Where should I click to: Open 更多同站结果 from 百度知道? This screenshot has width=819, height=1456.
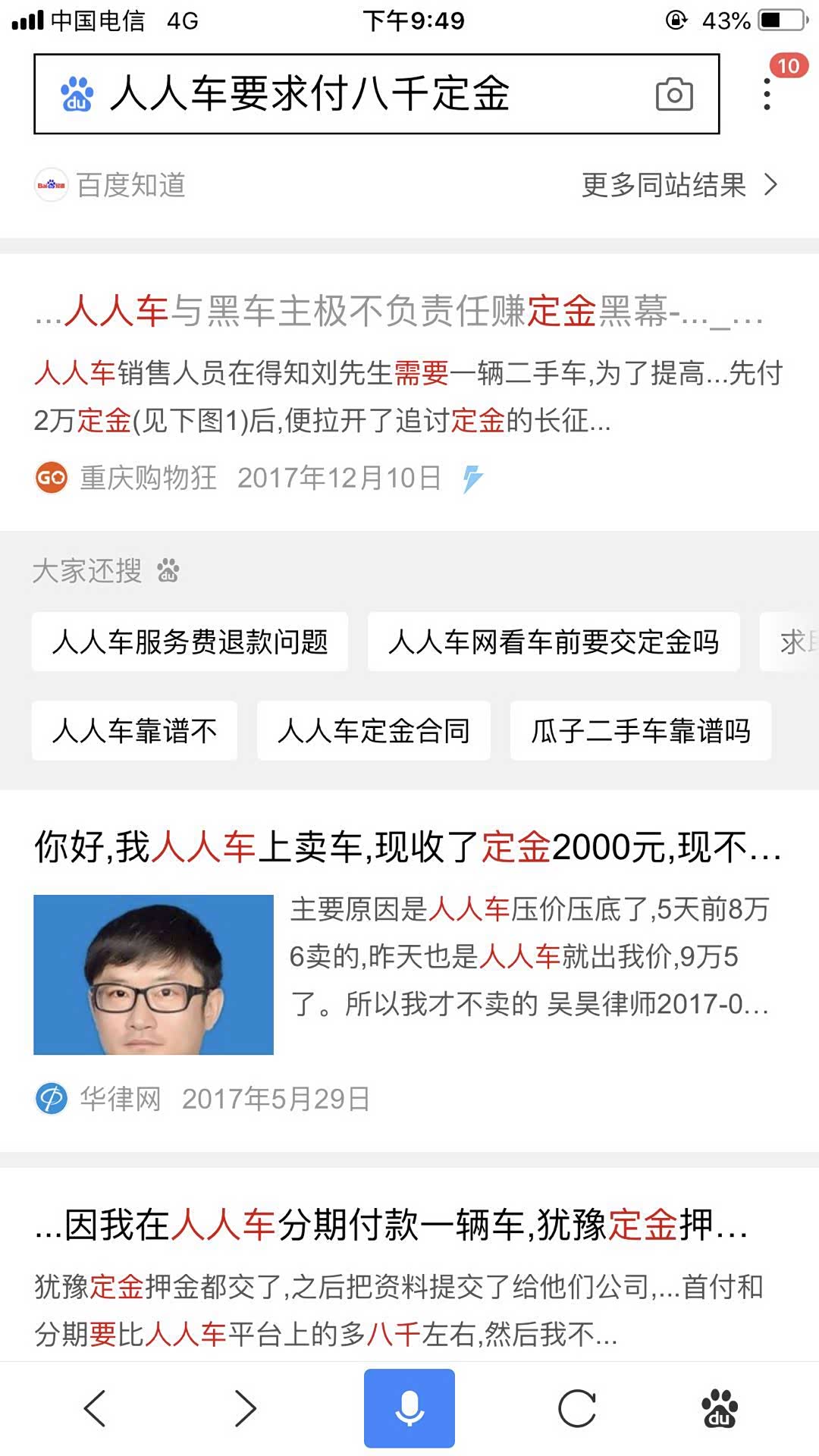(x=679, y=185)
